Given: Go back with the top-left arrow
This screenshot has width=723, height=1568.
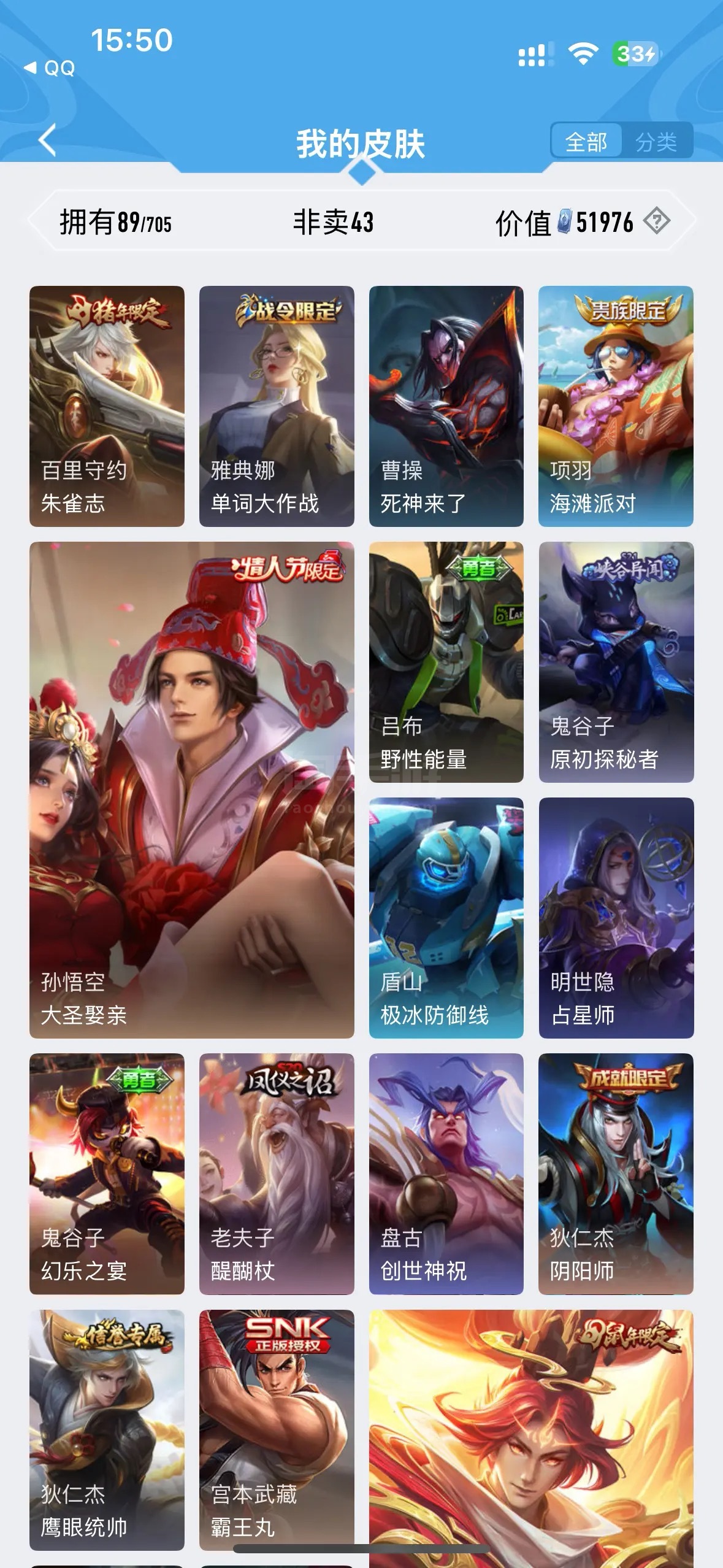Looking at the screenshot, I should [x=48, y=140].
